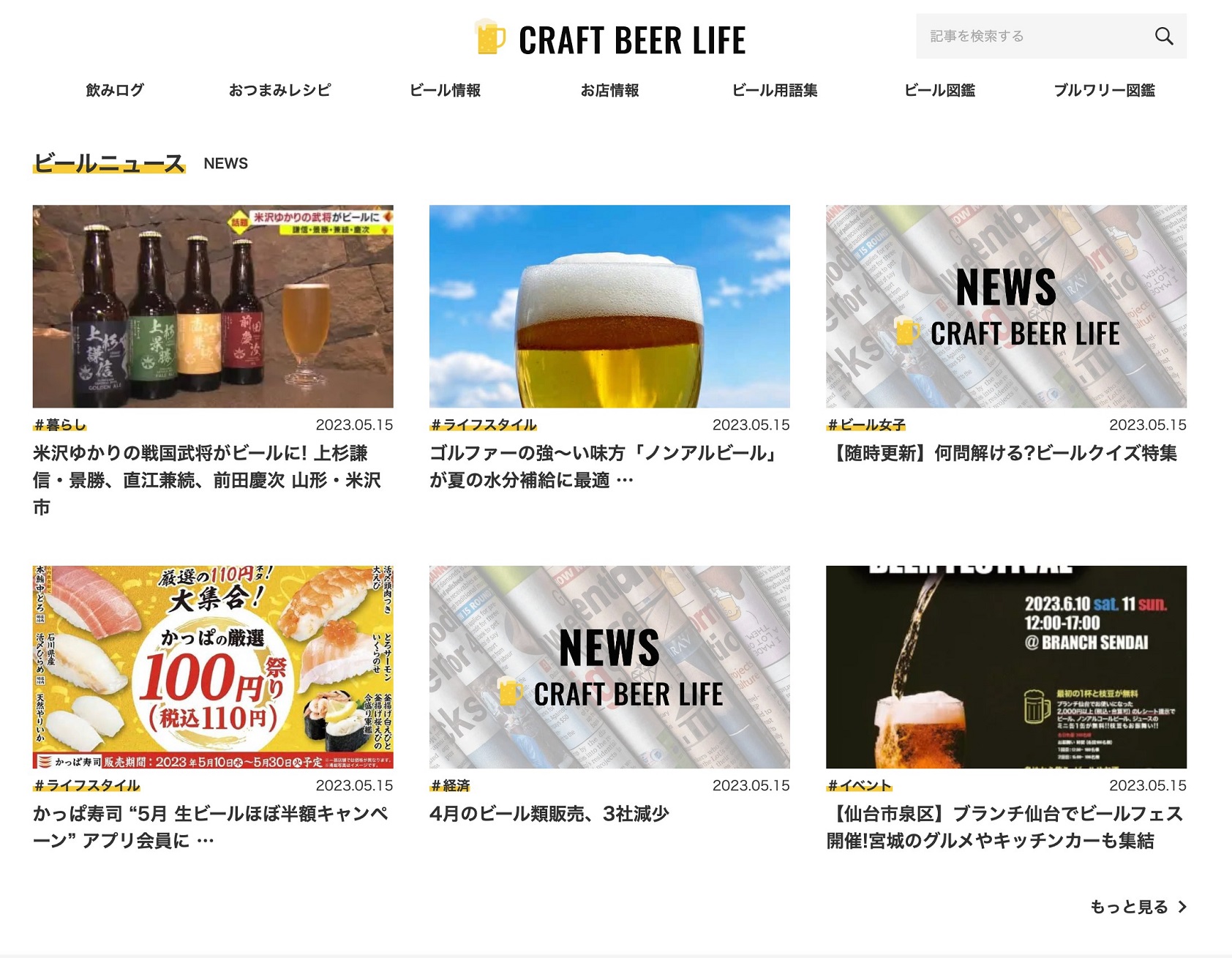
Task: Open お店情報 page
Action: 609,90
